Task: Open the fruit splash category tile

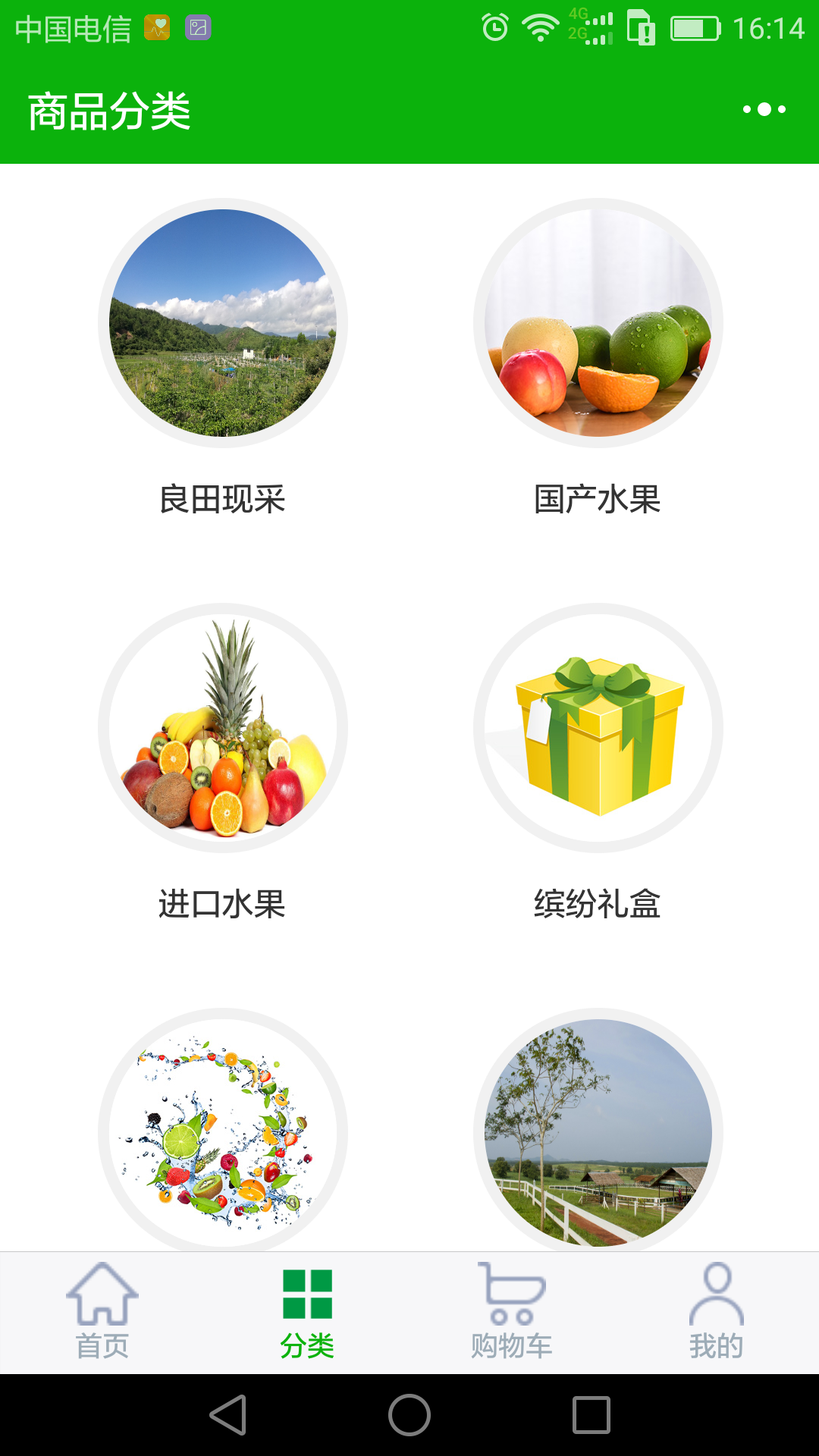Action: point(222,1130)
